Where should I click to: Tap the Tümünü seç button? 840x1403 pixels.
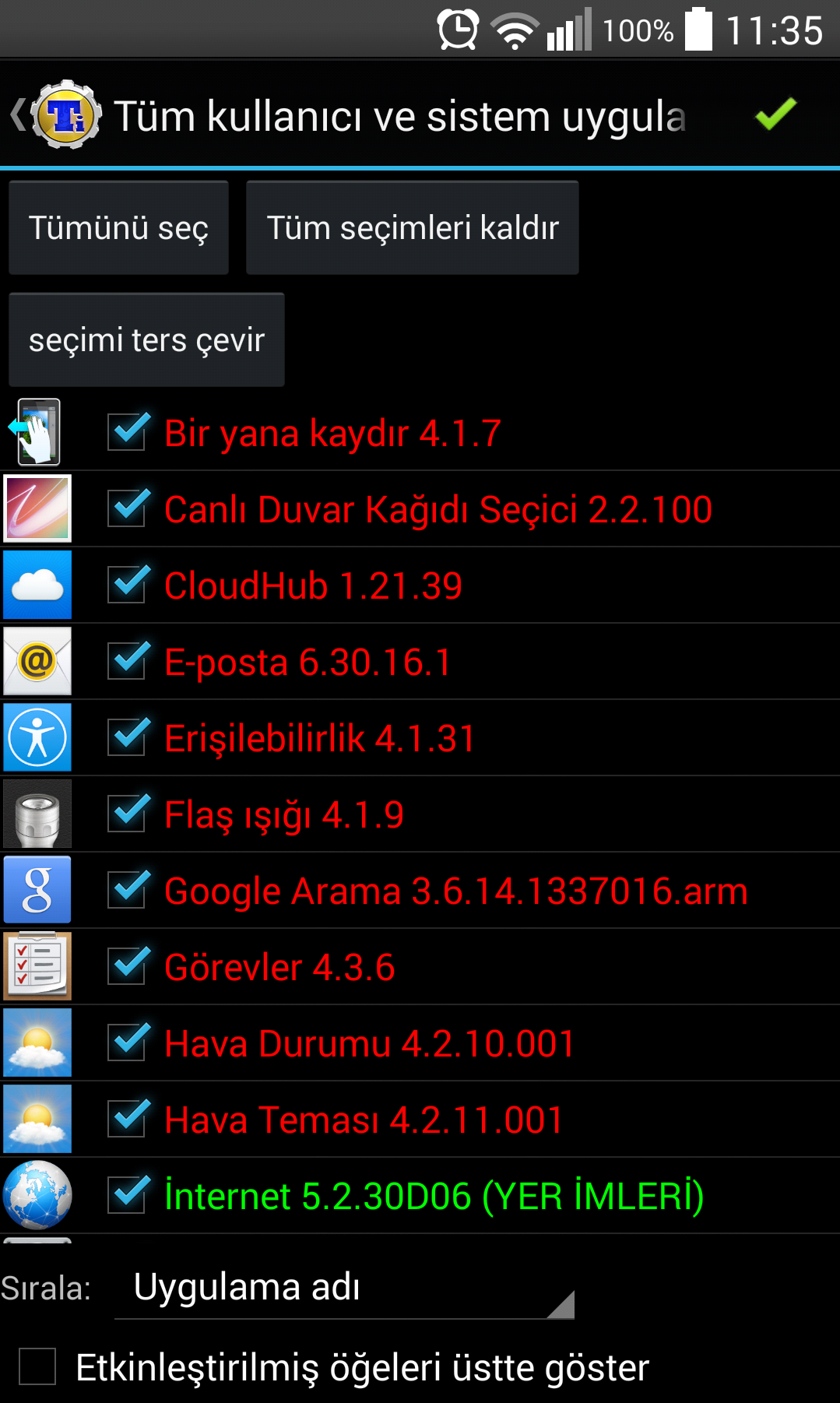[118, 227]
